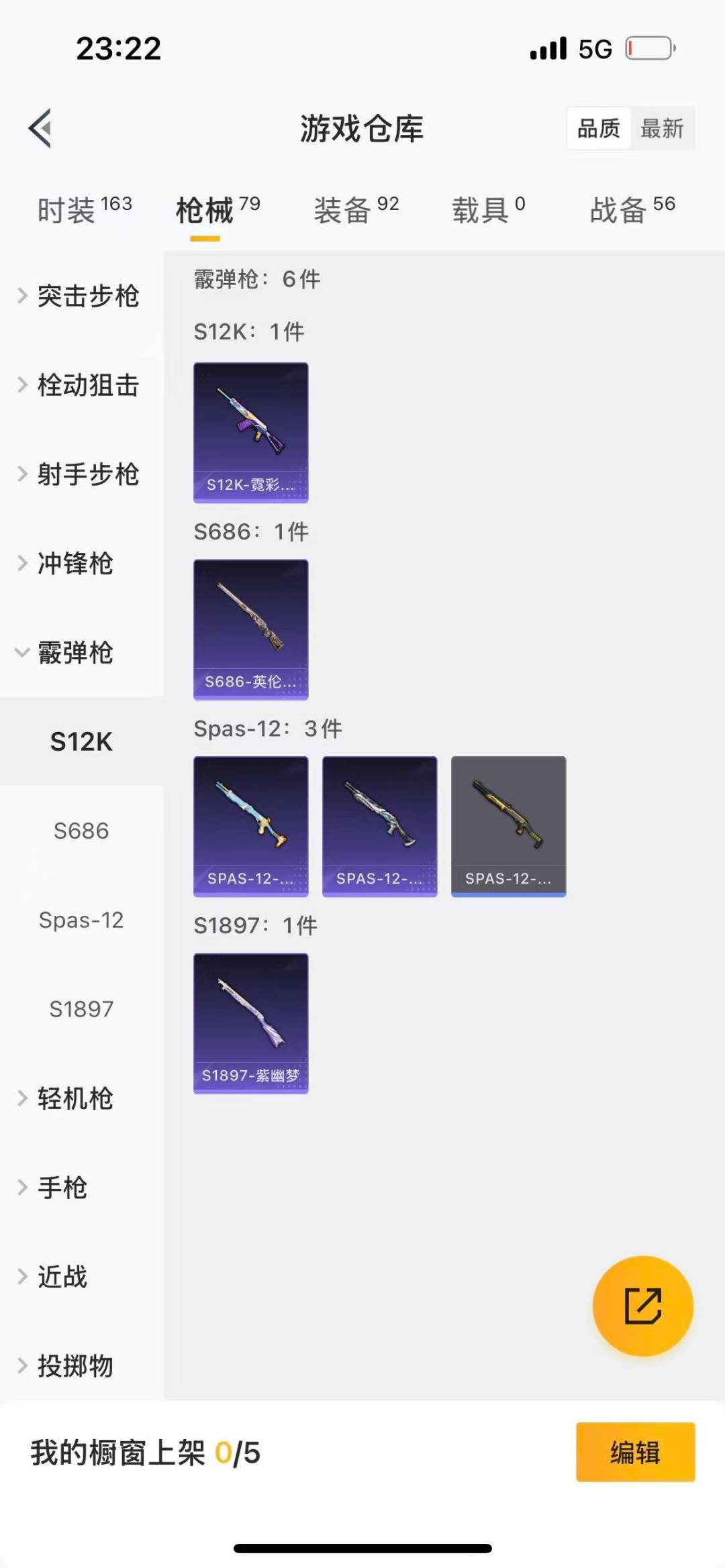This screenshot has height=1568, width=725.
Task: Switch to the 战备 tab
Action: [632, 210]
